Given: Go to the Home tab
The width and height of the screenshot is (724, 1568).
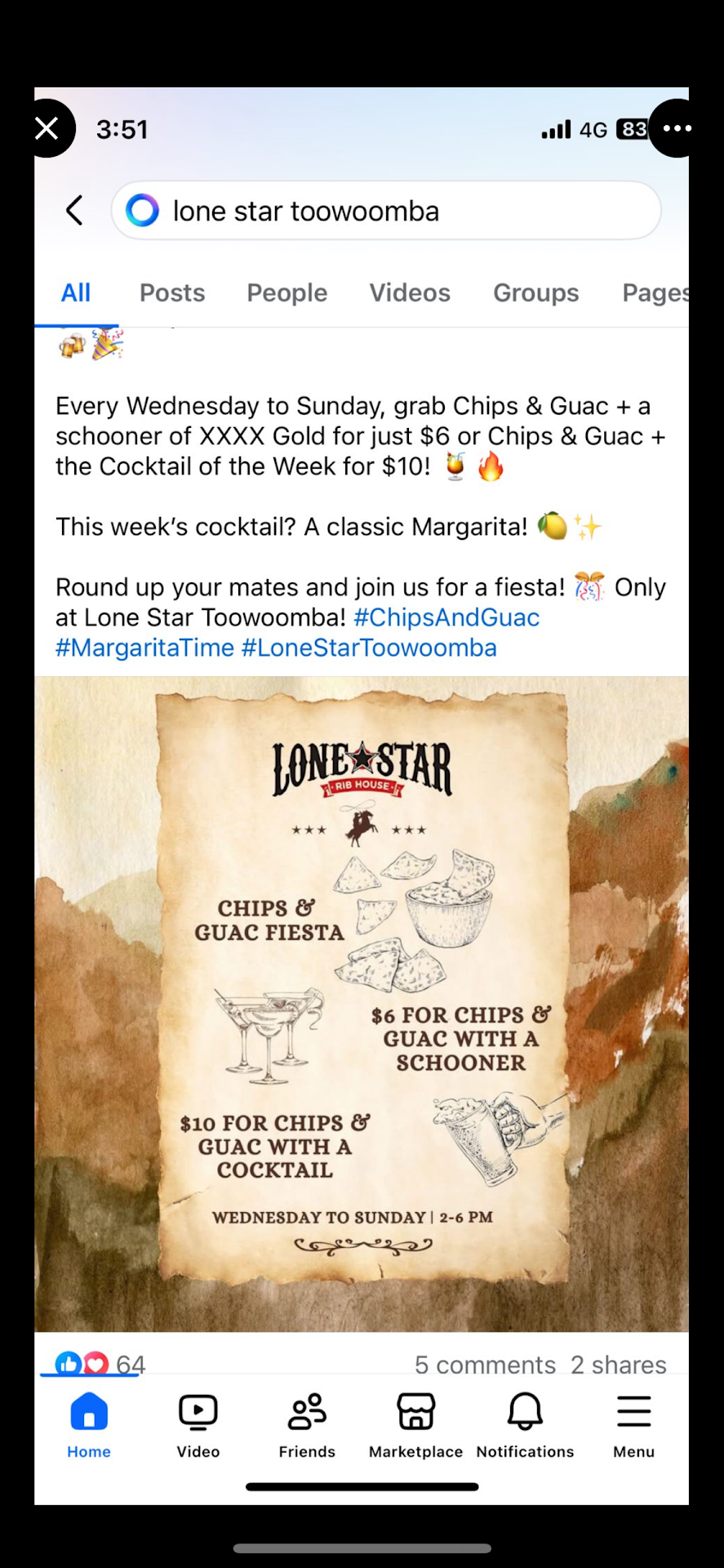Looking at the screenshot, I should tap(89, 1424).
